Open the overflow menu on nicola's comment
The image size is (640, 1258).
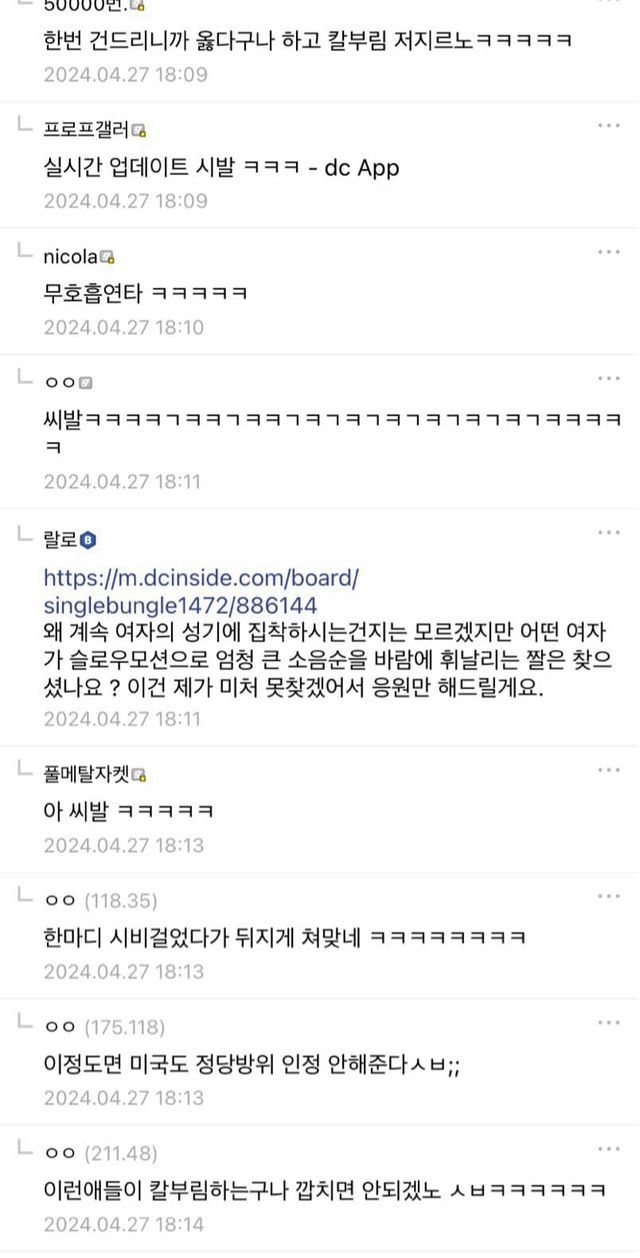coord(609,252)
